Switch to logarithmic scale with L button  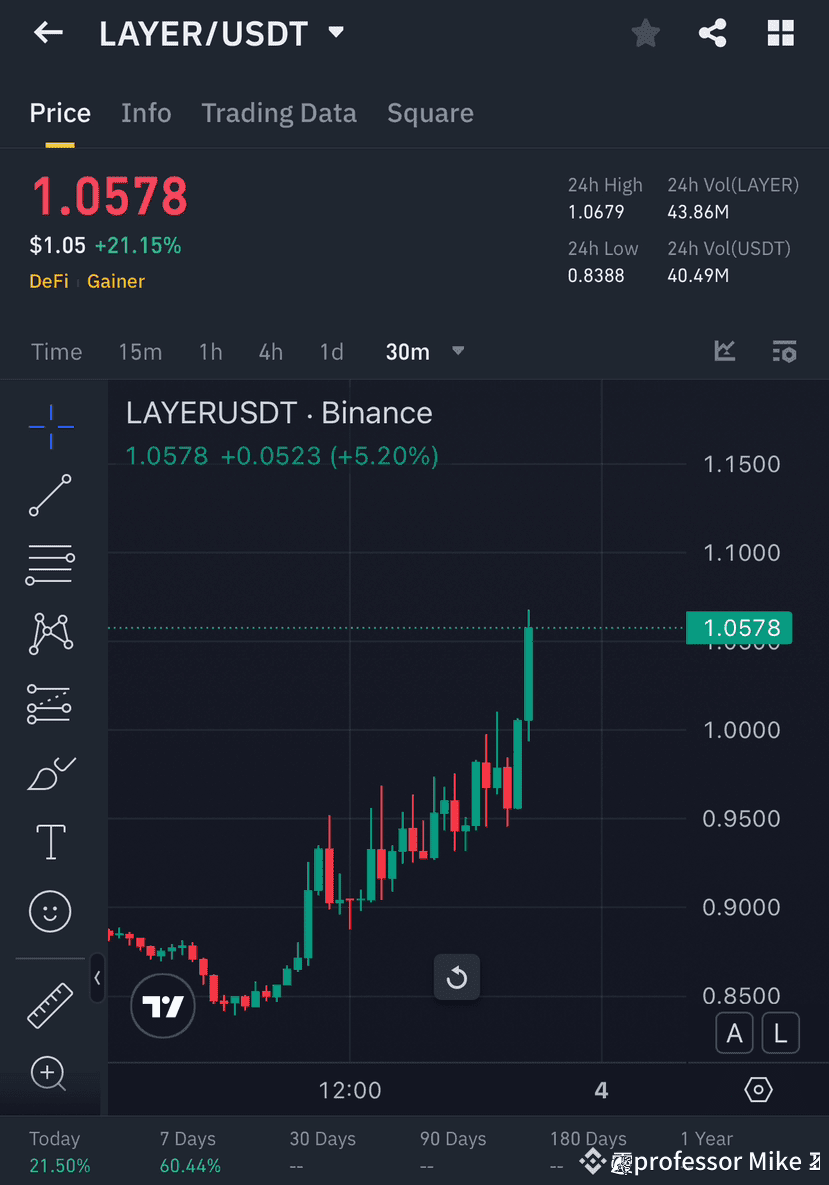[780, 1033]
